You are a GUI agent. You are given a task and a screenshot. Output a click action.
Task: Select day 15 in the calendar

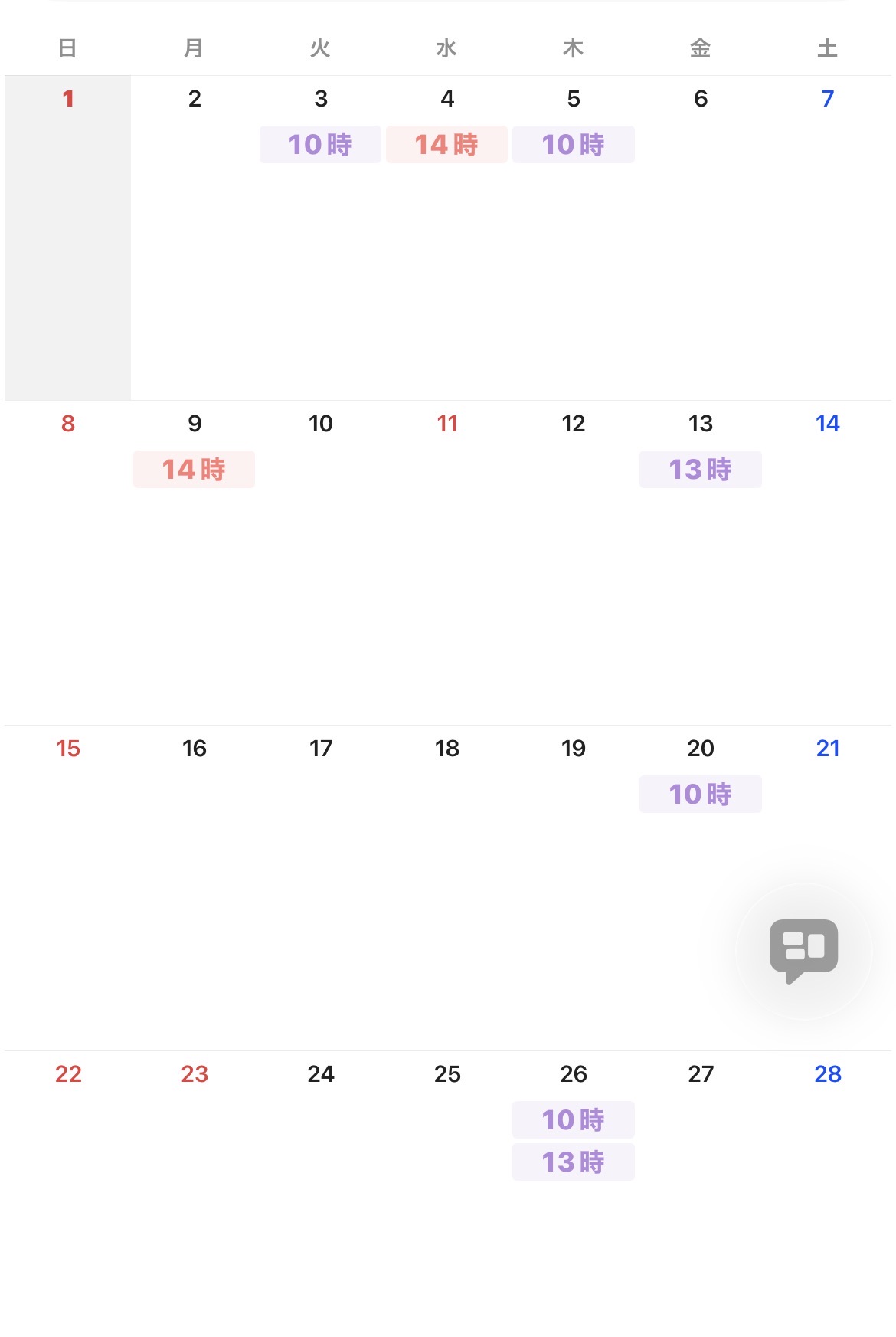[68, 749]
